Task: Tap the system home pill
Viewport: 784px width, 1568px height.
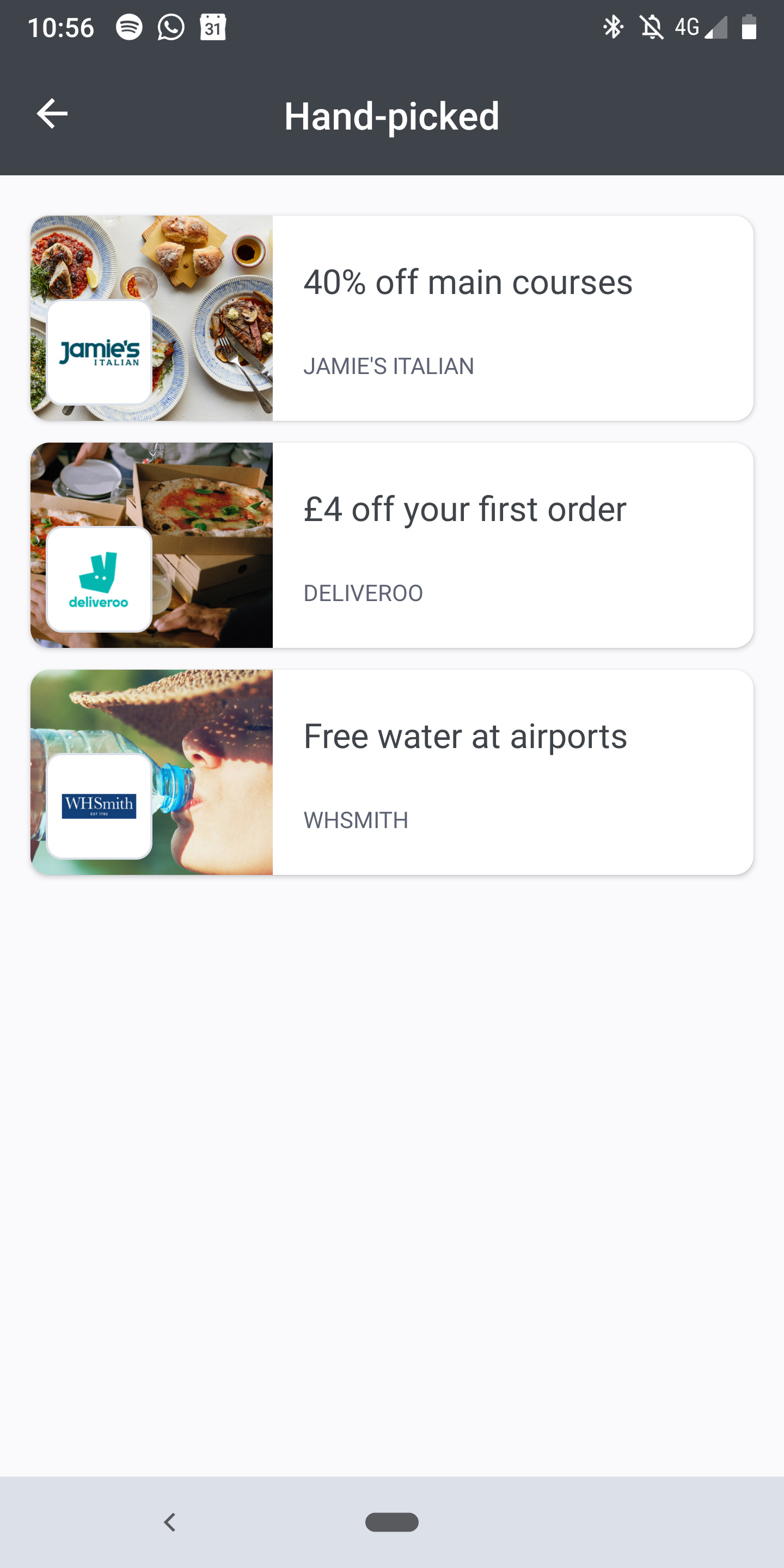Action: (x=391, y=1522)
